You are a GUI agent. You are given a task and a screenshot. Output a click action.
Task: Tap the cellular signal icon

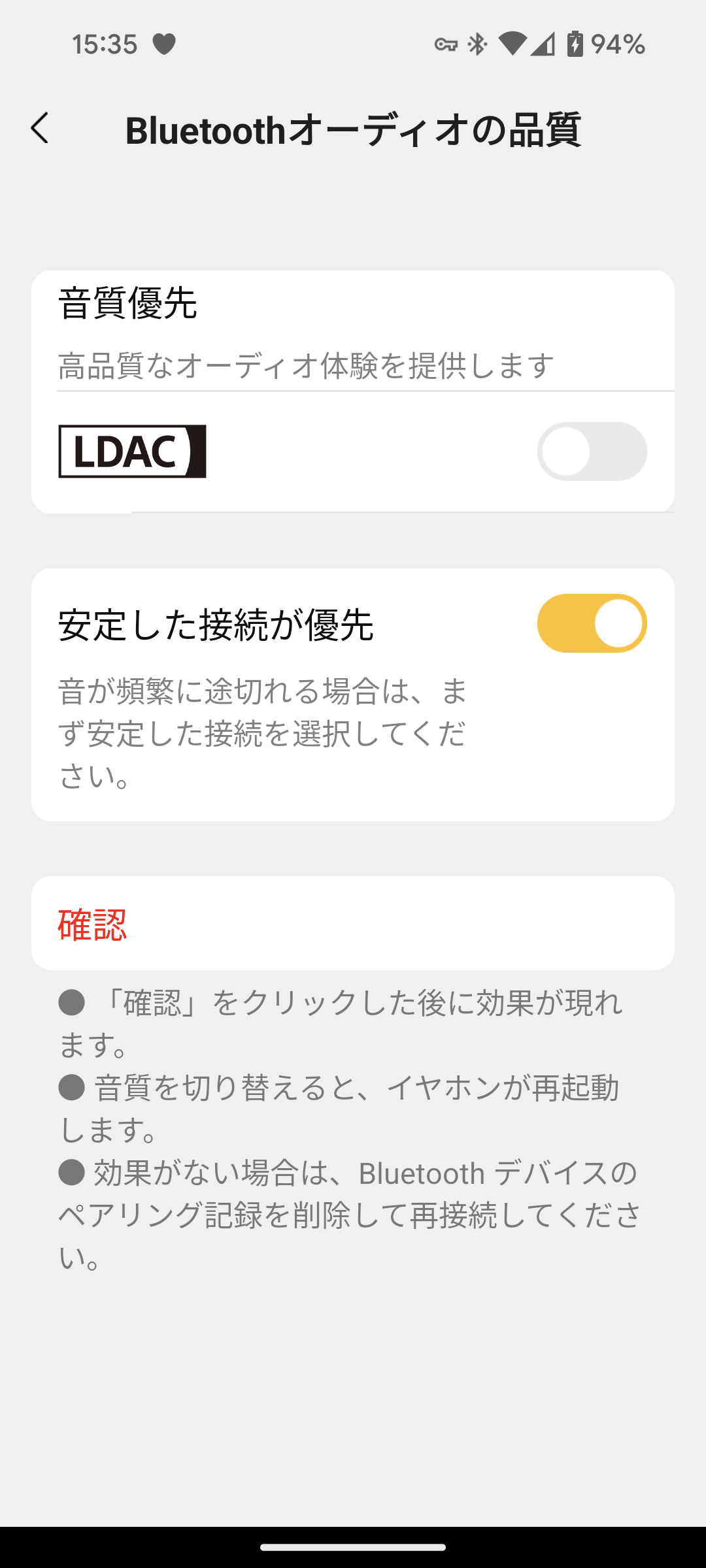coord(546,43)
